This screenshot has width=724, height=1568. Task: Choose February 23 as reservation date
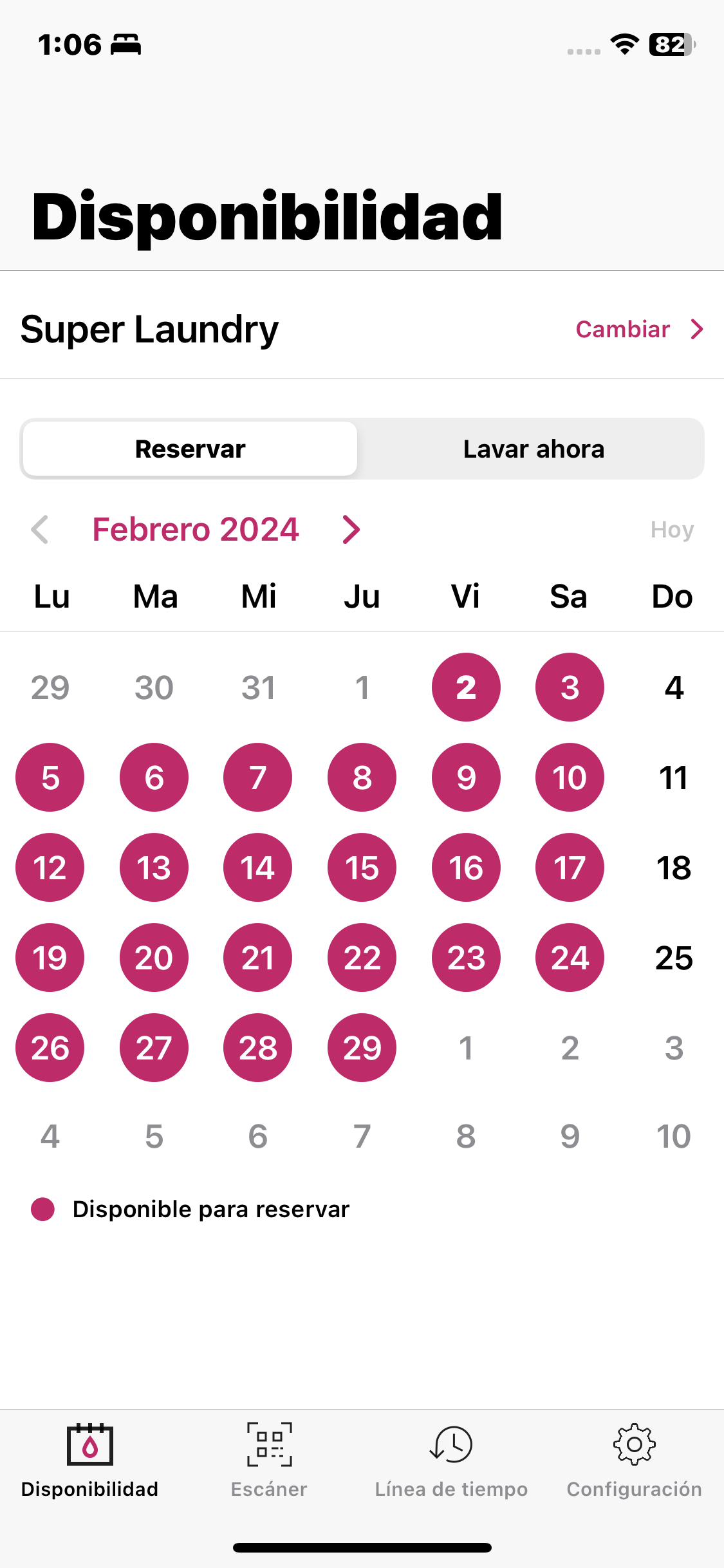point(466,958)
